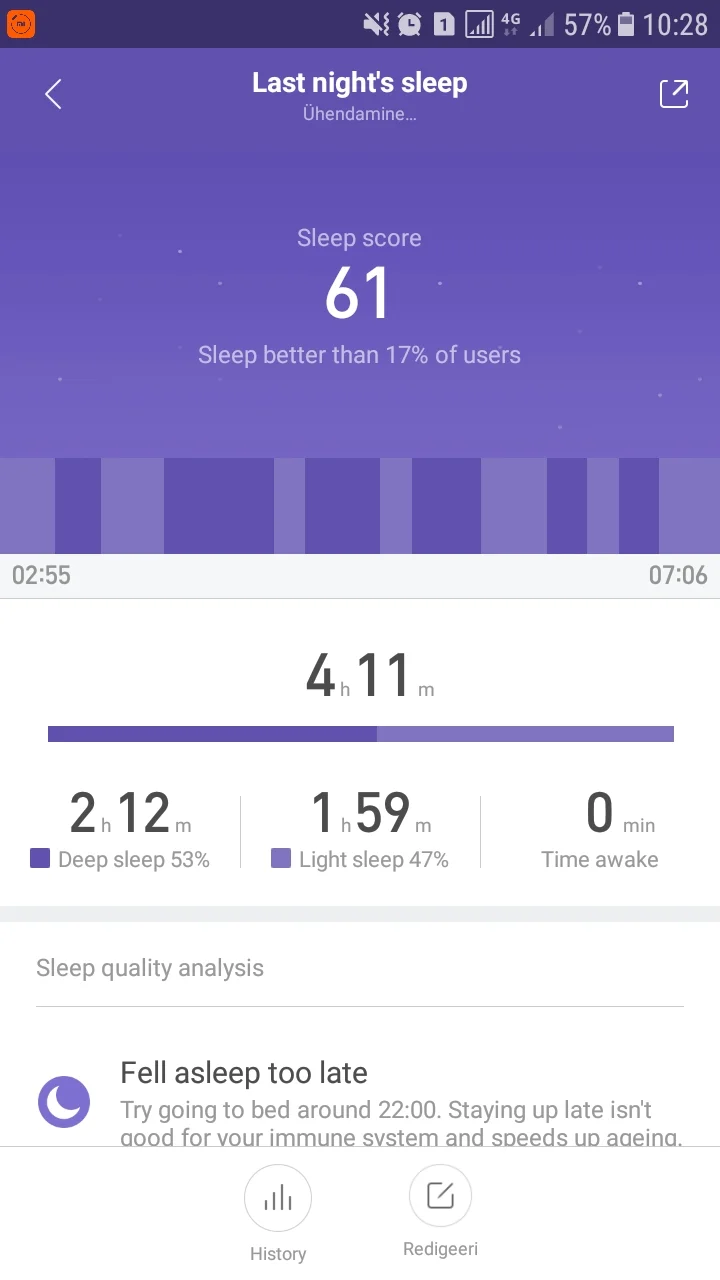The image size is (720, 1280).
Task: Expand the Sleep quality analysis section
Action: tap(150, 967)
